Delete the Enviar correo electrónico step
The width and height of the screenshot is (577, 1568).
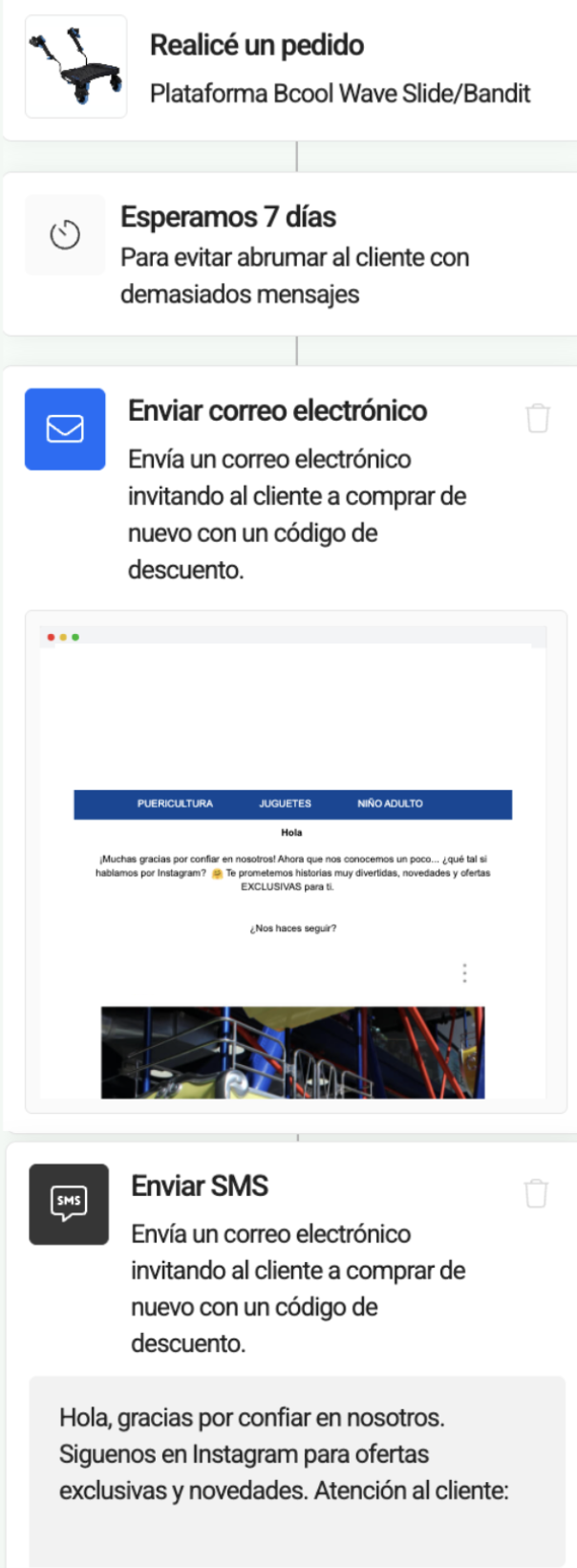(538, 418)
